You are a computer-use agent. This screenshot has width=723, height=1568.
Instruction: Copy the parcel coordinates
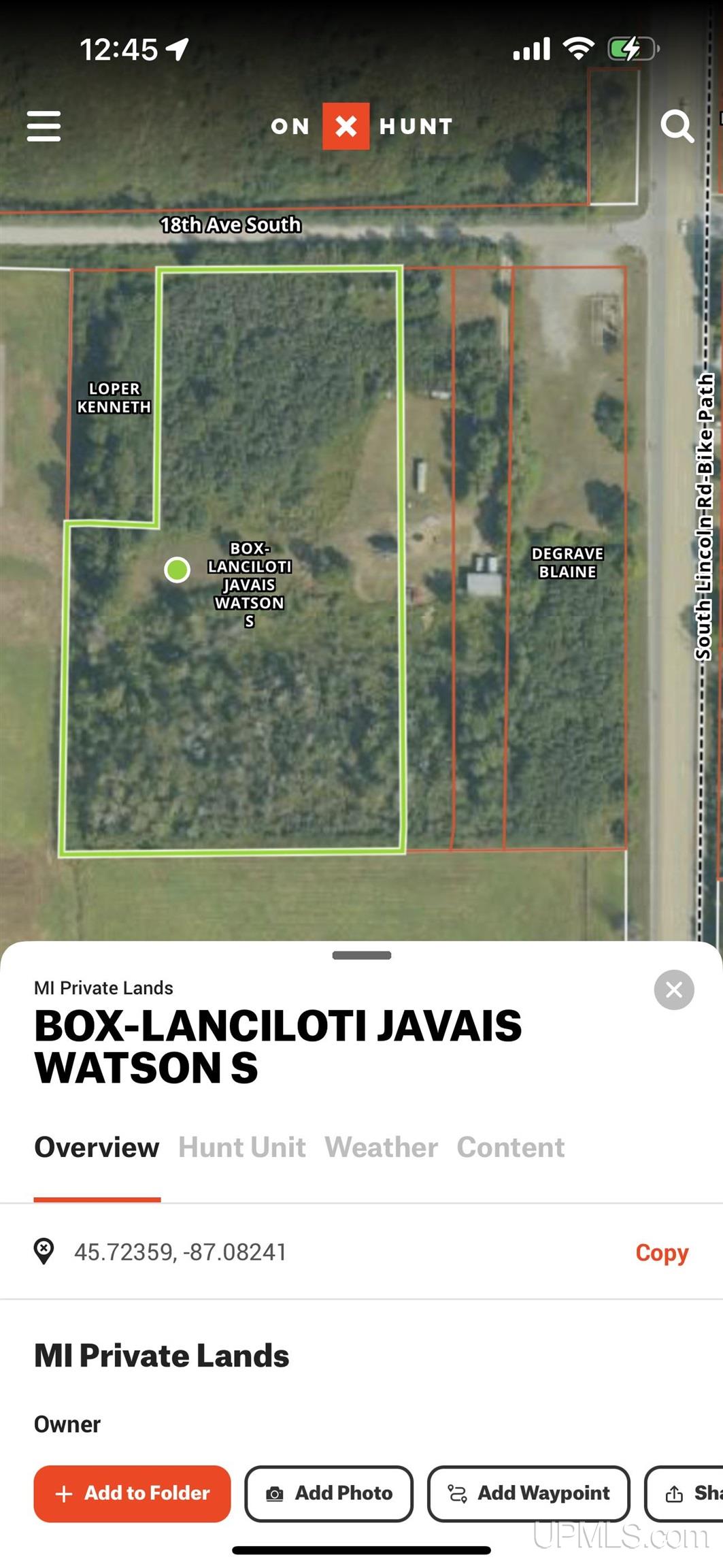pos(661,1252)
